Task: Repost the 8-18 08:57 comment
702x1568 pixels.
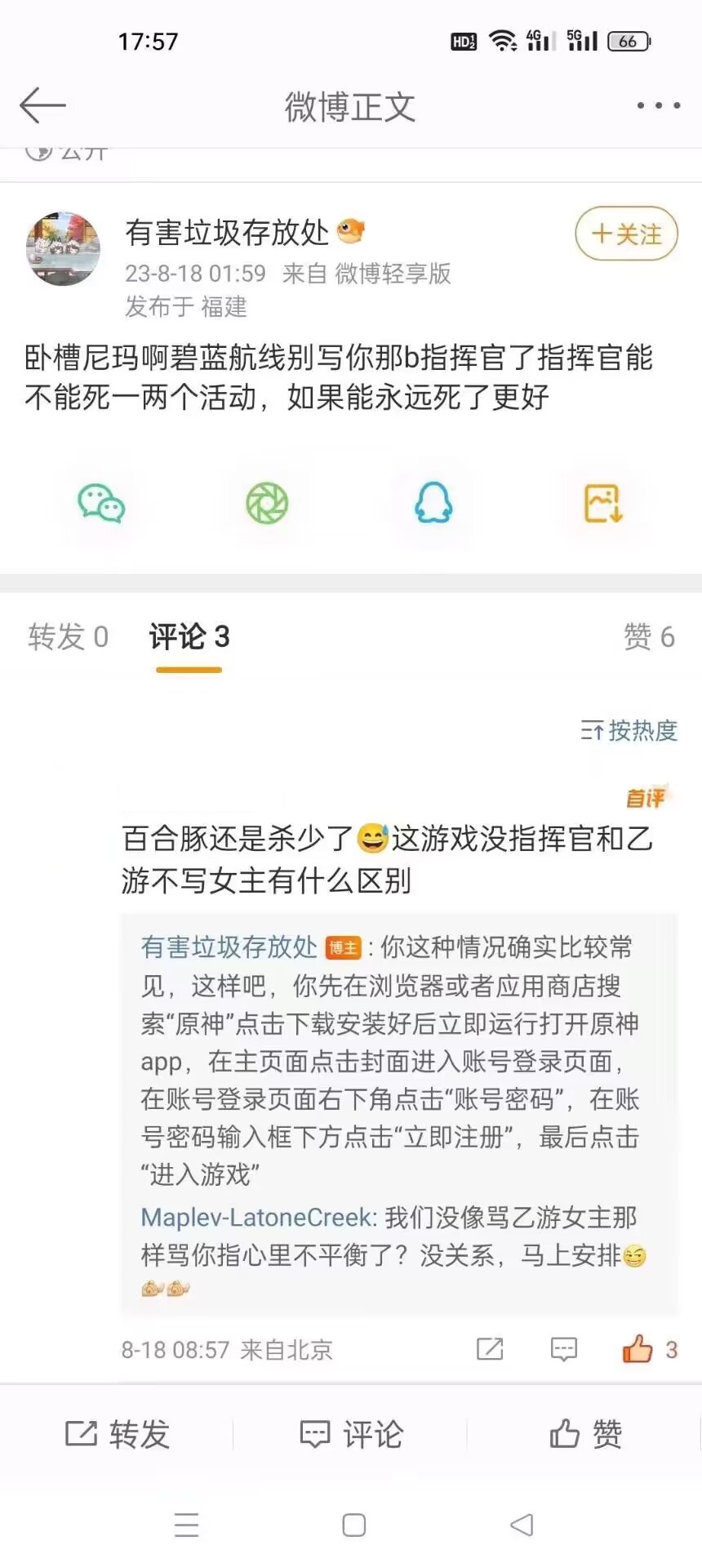Action: point(490,1349)
